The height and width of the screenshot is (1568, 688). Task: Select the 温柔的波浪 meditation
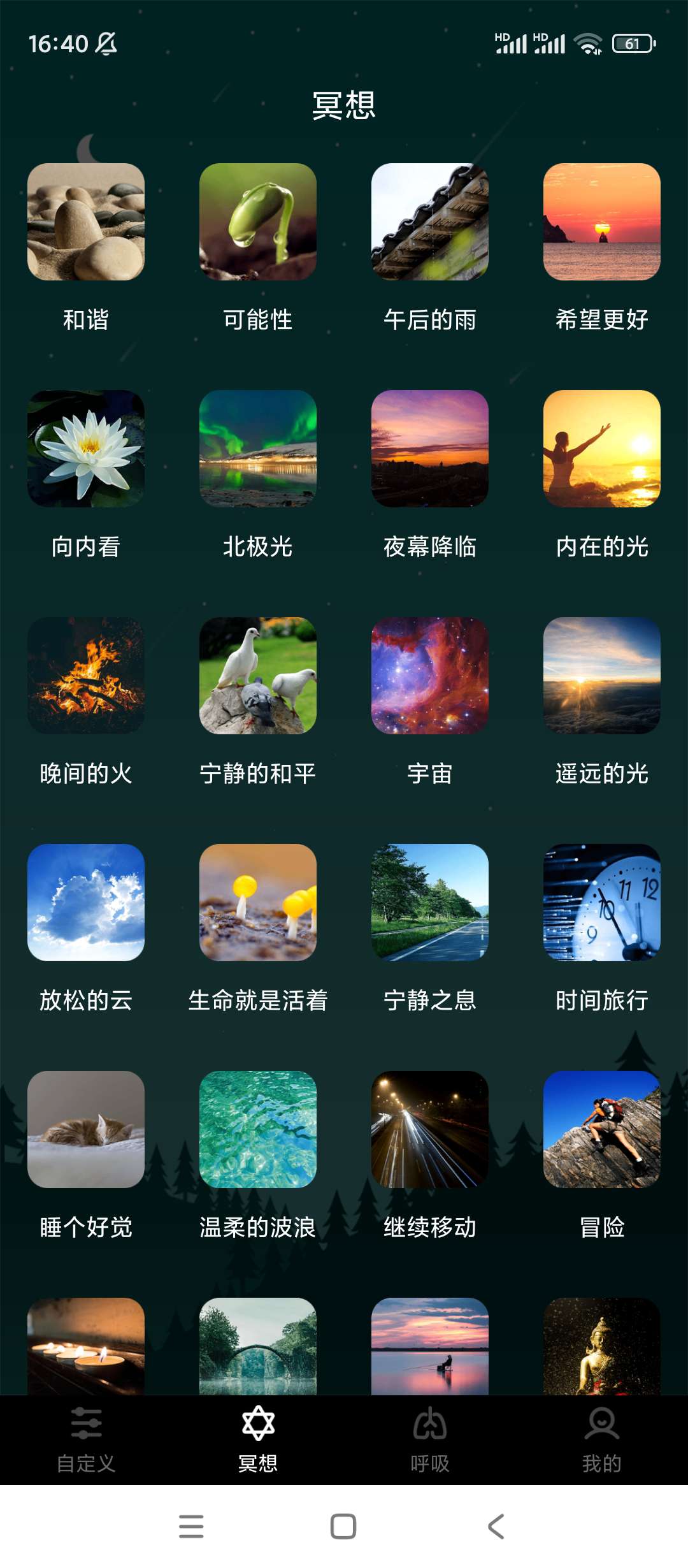[258, 1129]
